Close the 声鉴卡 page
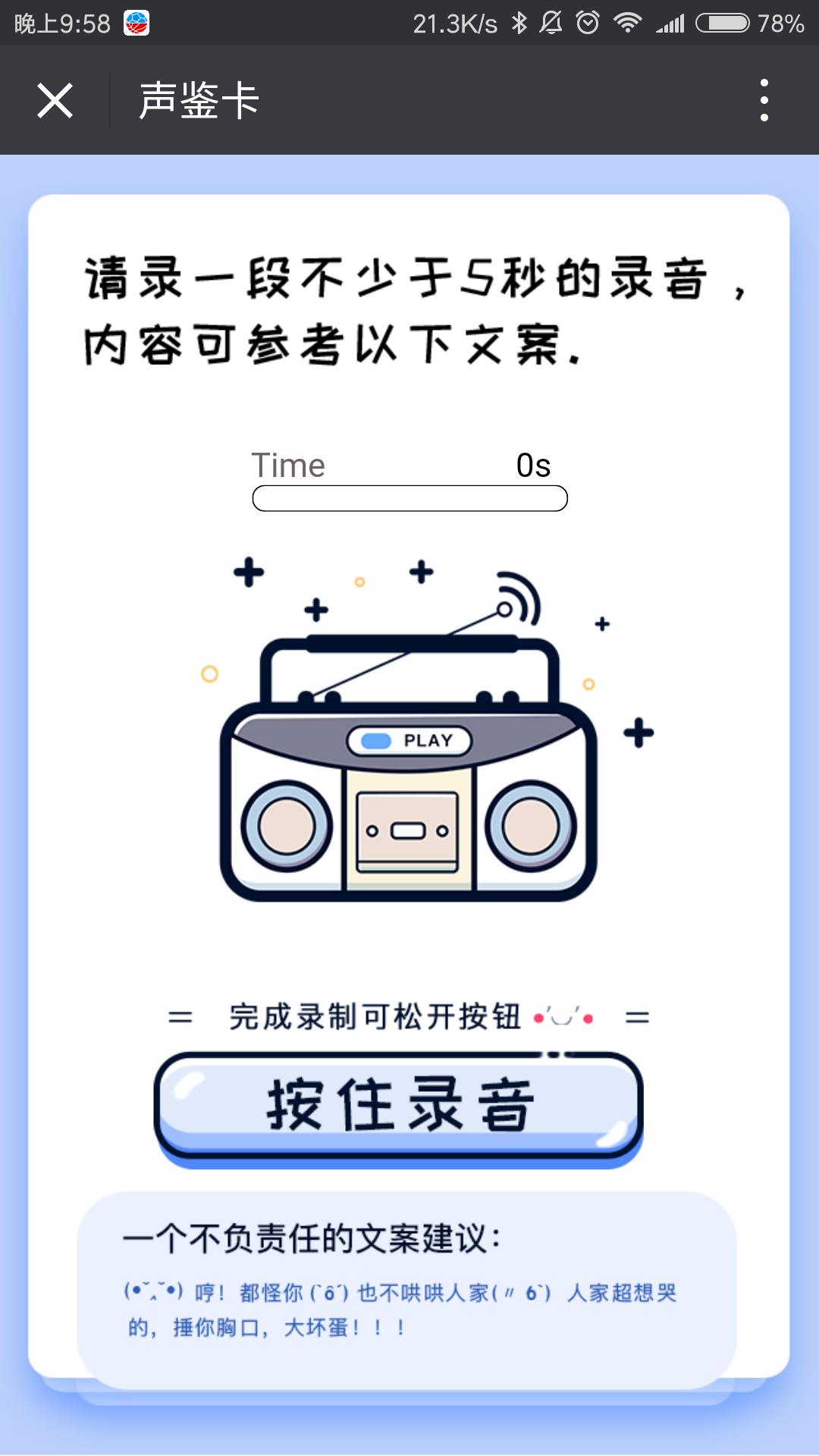 (x=55, y=100)
